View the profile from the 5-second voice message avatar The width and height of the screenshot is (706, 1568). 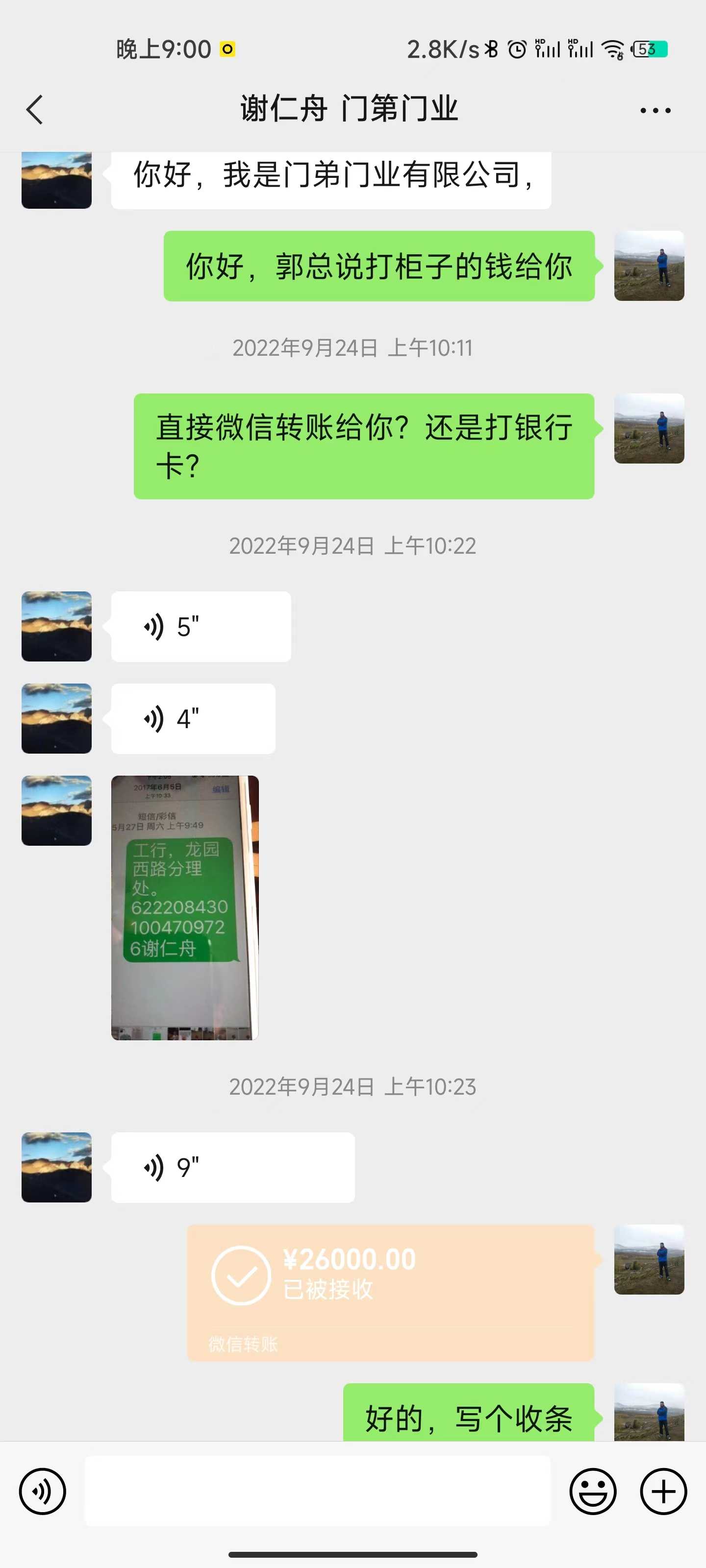point(57,626)
